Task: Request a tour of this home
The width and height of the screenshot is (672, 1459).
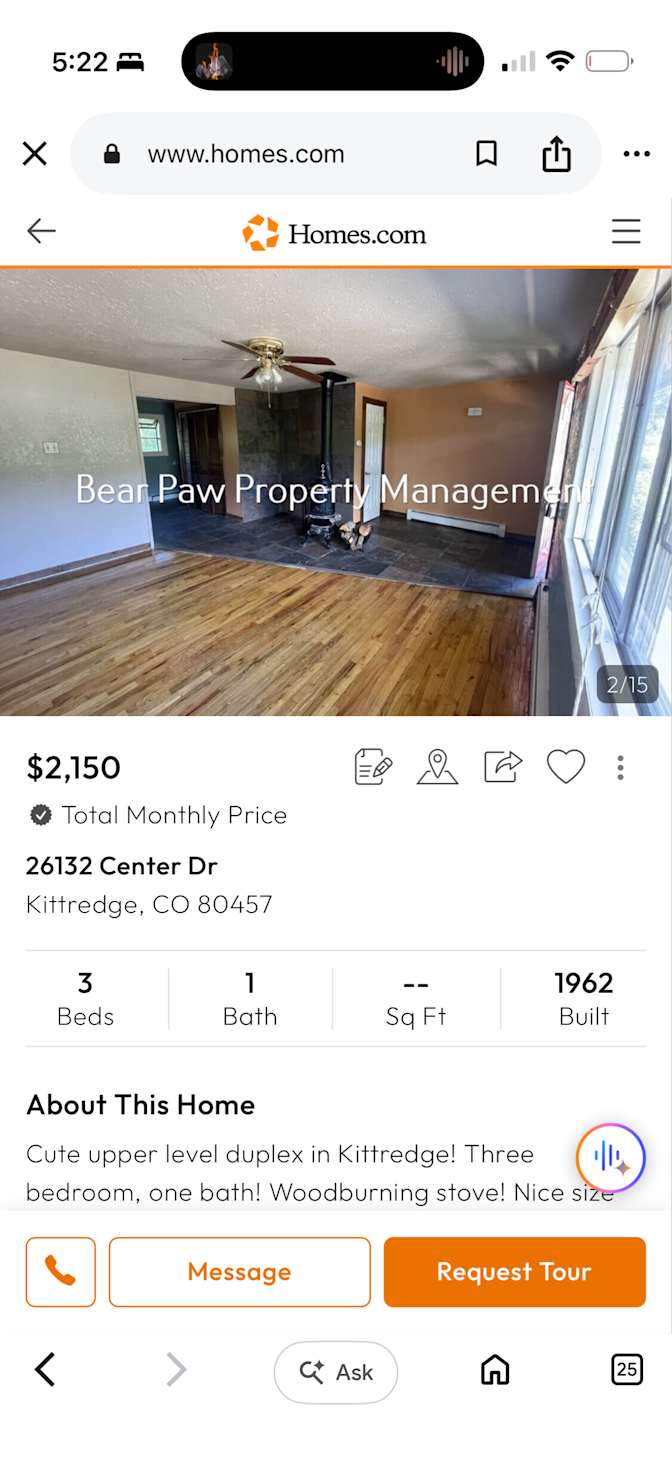Action: [x=515, y=1272]
